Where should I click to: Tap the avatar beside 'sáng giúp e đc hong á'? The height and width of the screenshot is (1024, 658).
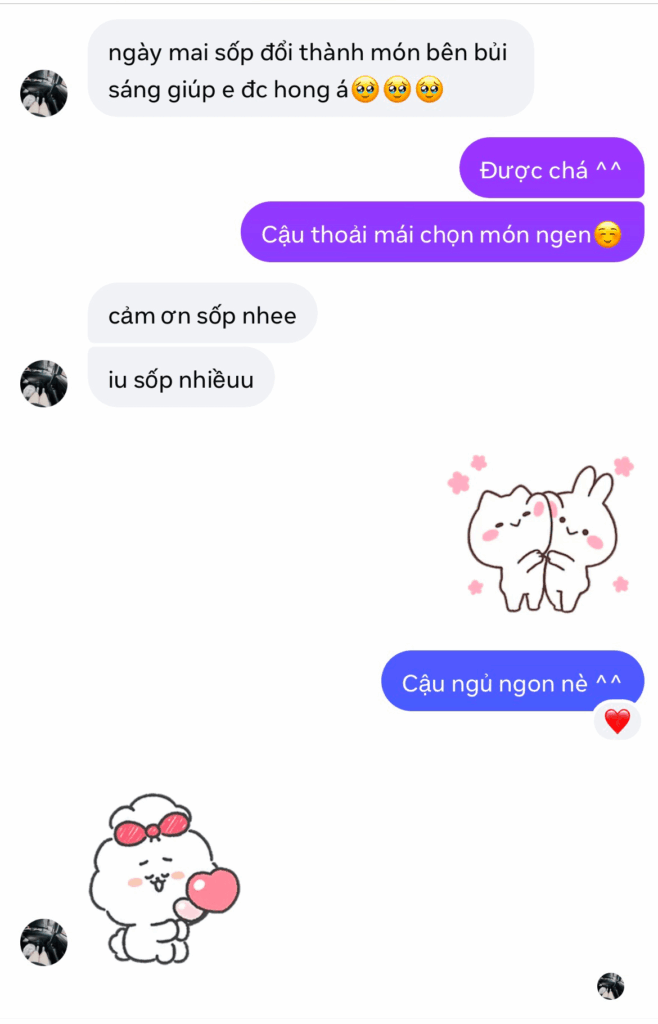44,93
